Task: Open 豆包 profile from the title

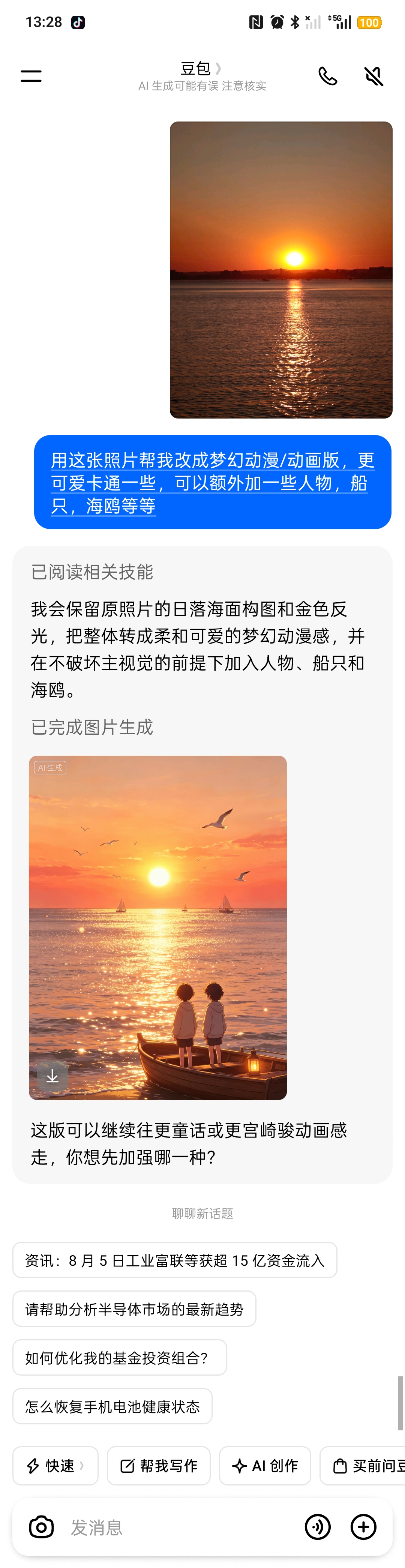Action: 201,69
